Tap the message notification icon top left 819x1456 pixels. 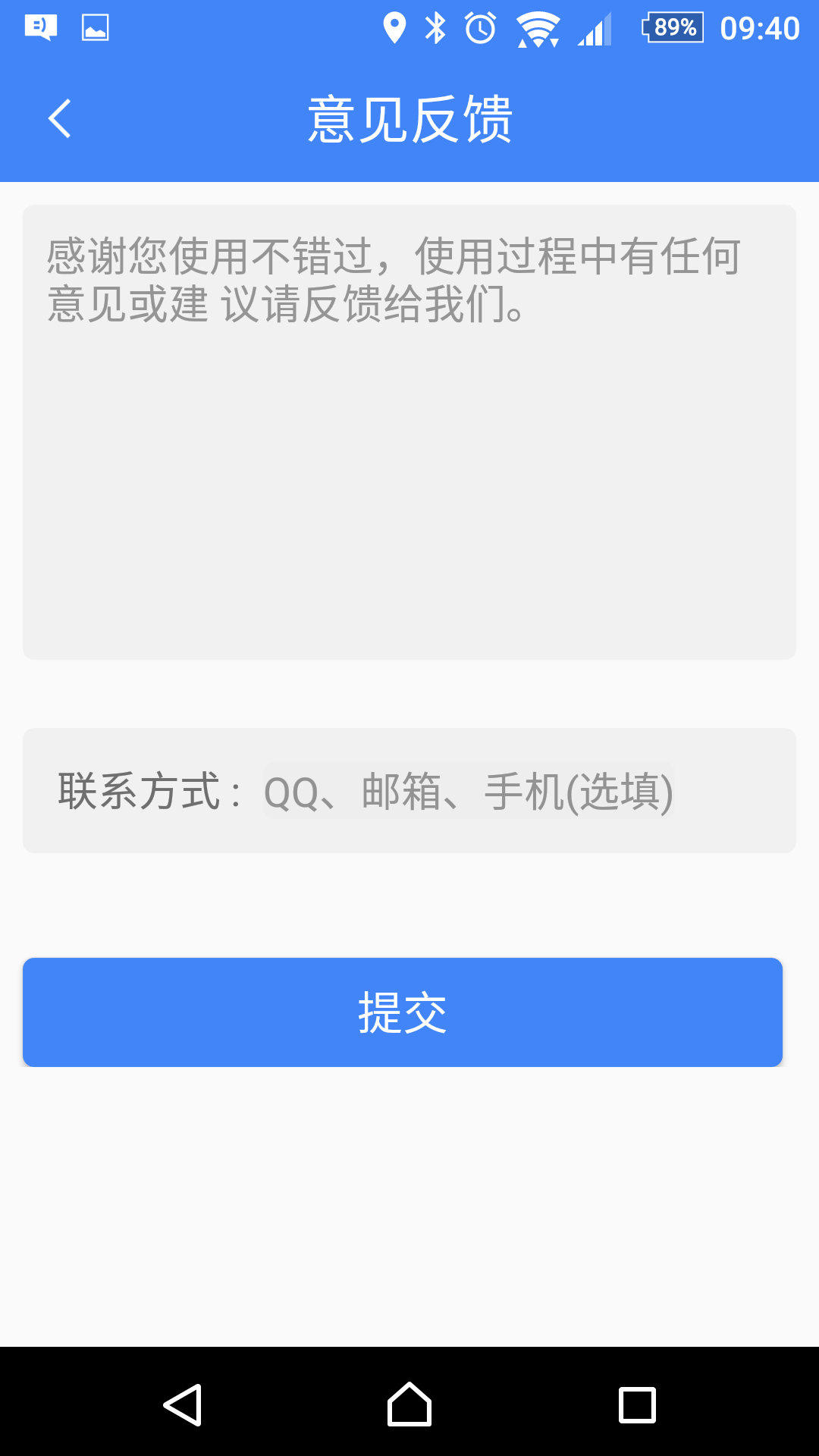pos(41,27)
